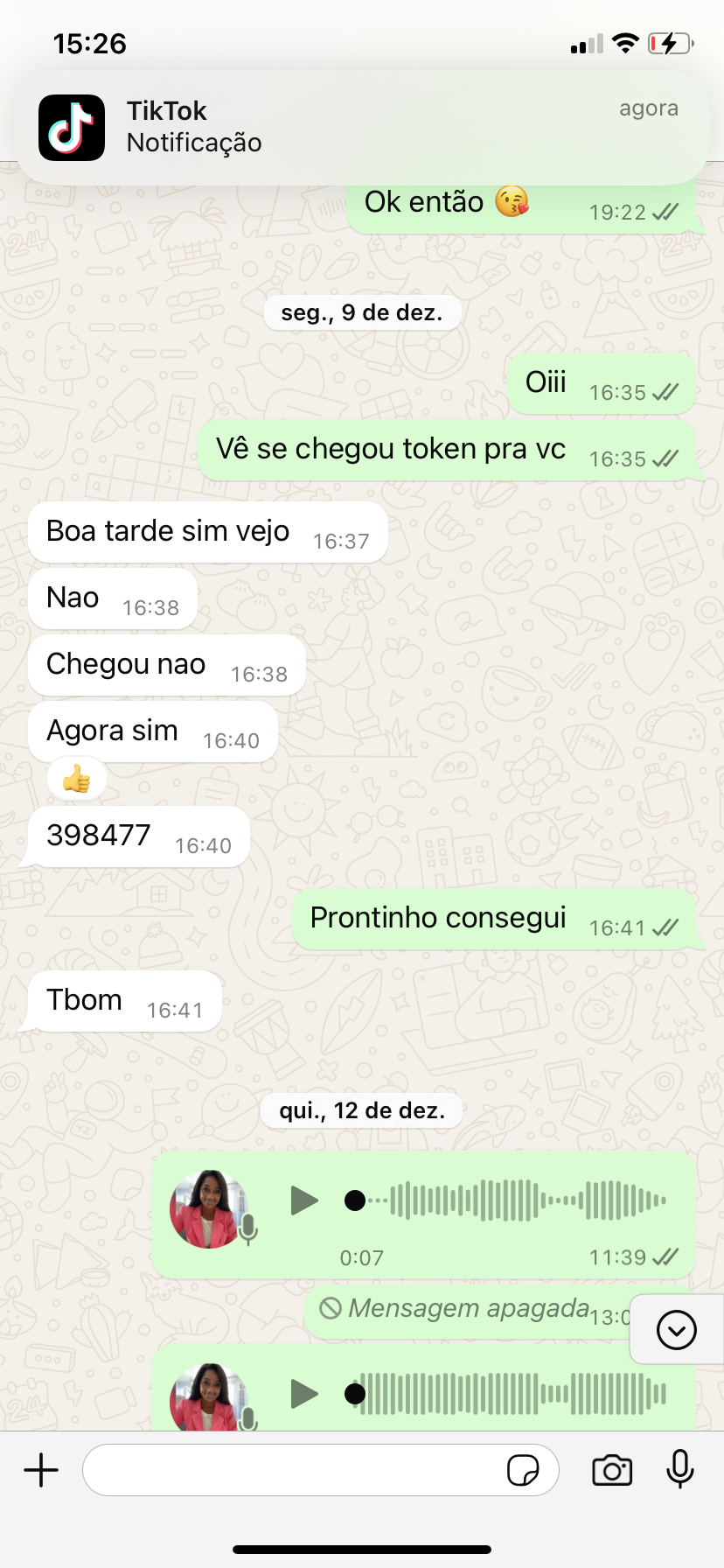Open the TikTok notification banner
Image resolution: width=724 pixels, height=1568 pixels.
[x=362, y=127]
